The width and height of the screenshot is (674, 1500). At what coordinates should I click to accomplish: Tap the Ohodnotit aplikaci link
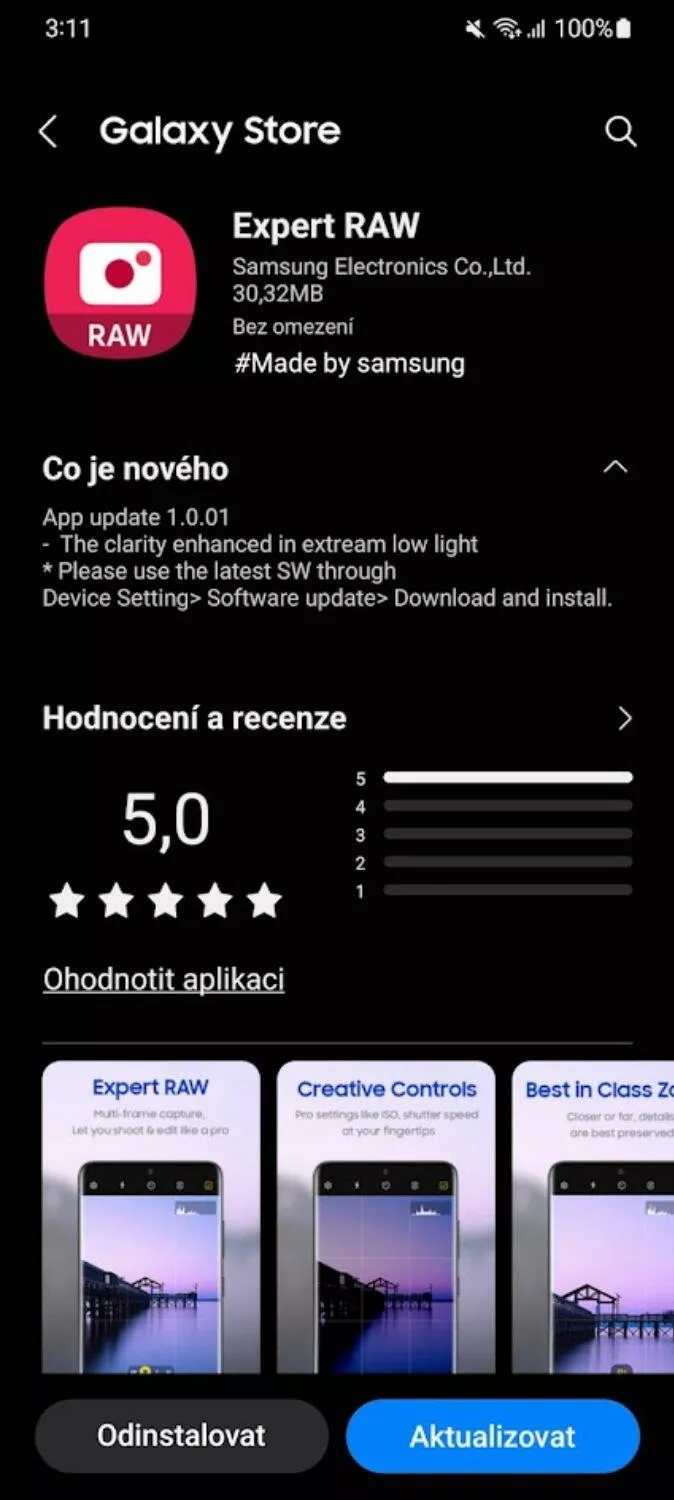163,979
